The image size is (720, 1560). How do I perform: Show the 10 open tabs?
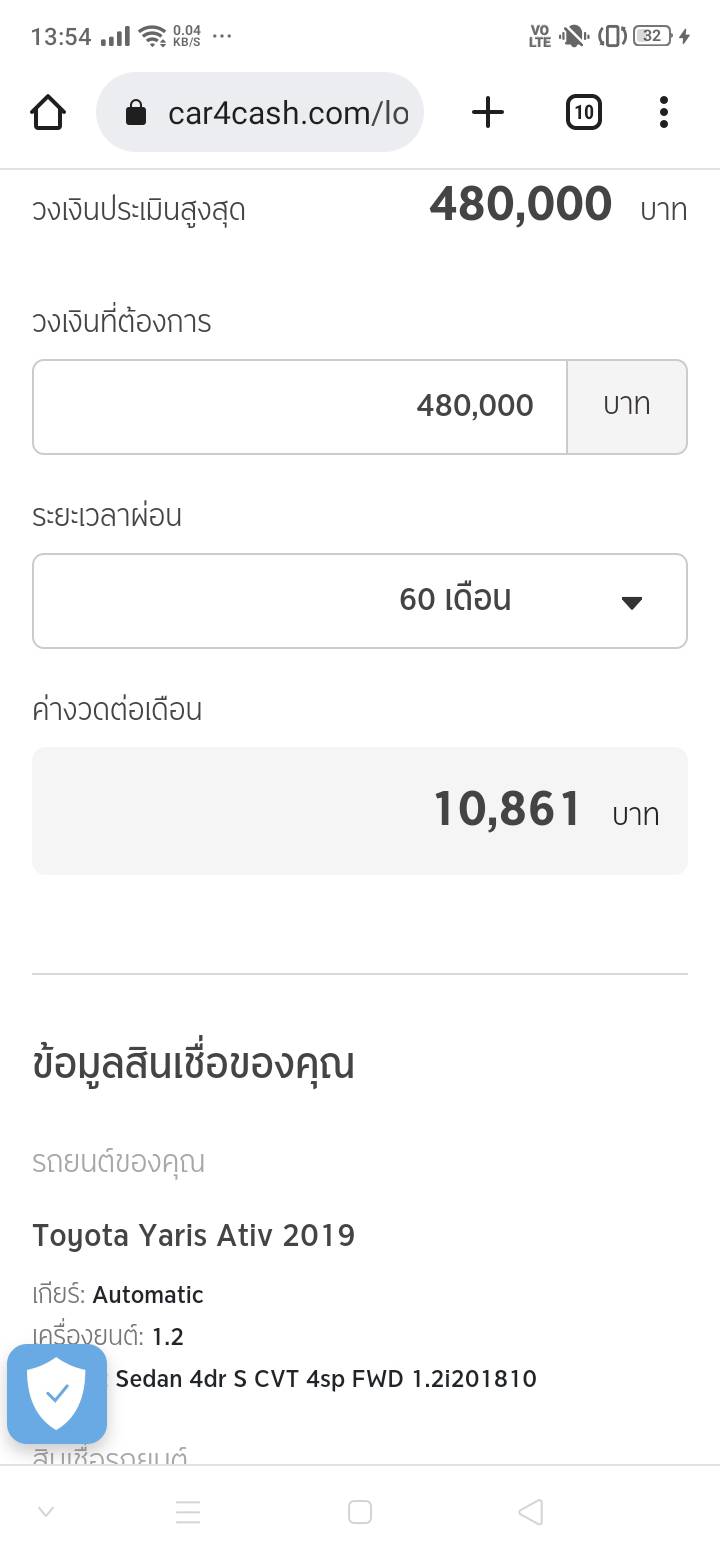584,113
